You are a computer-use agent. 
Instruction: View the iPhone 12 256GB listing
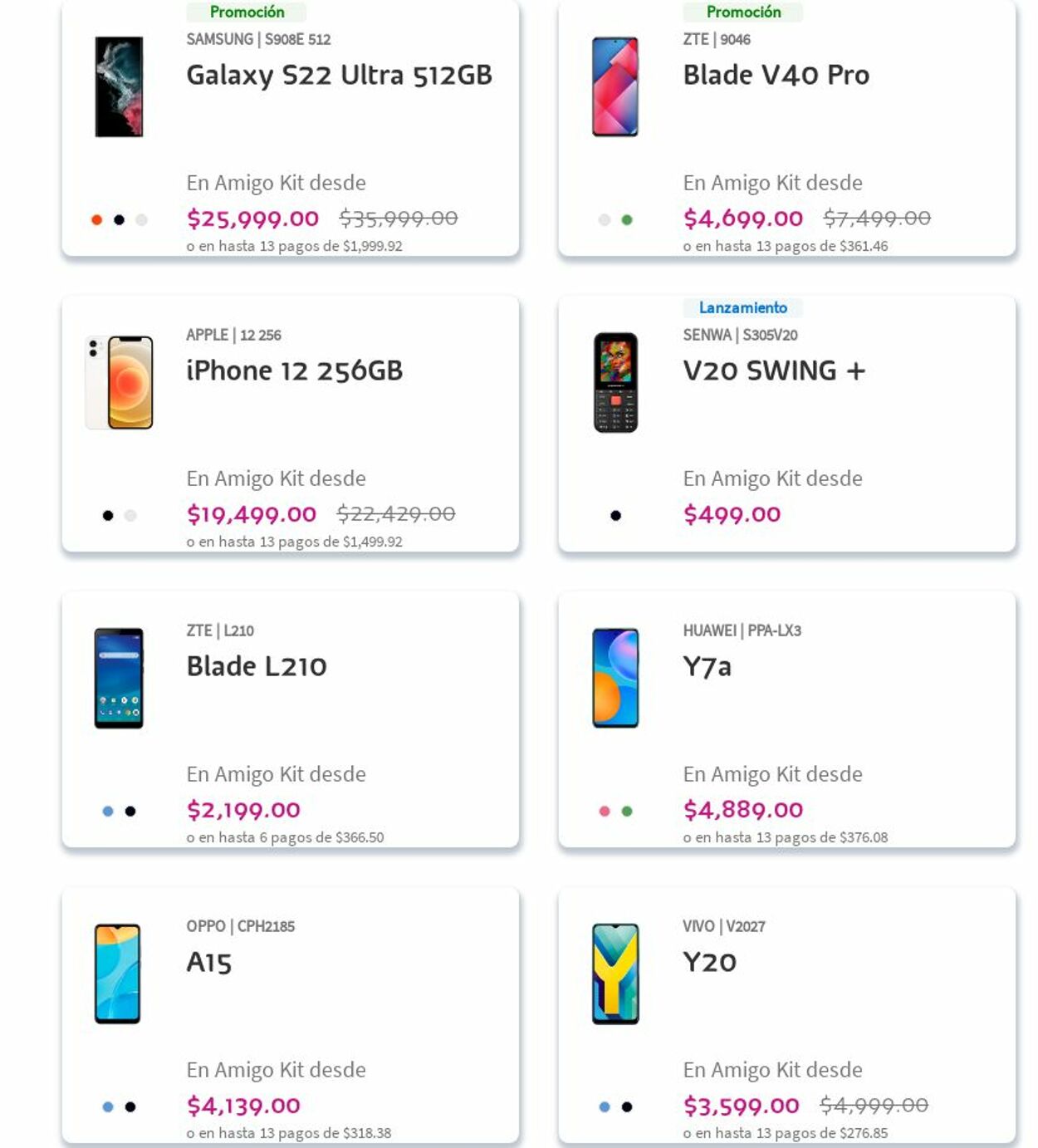(x=294, y=370)
